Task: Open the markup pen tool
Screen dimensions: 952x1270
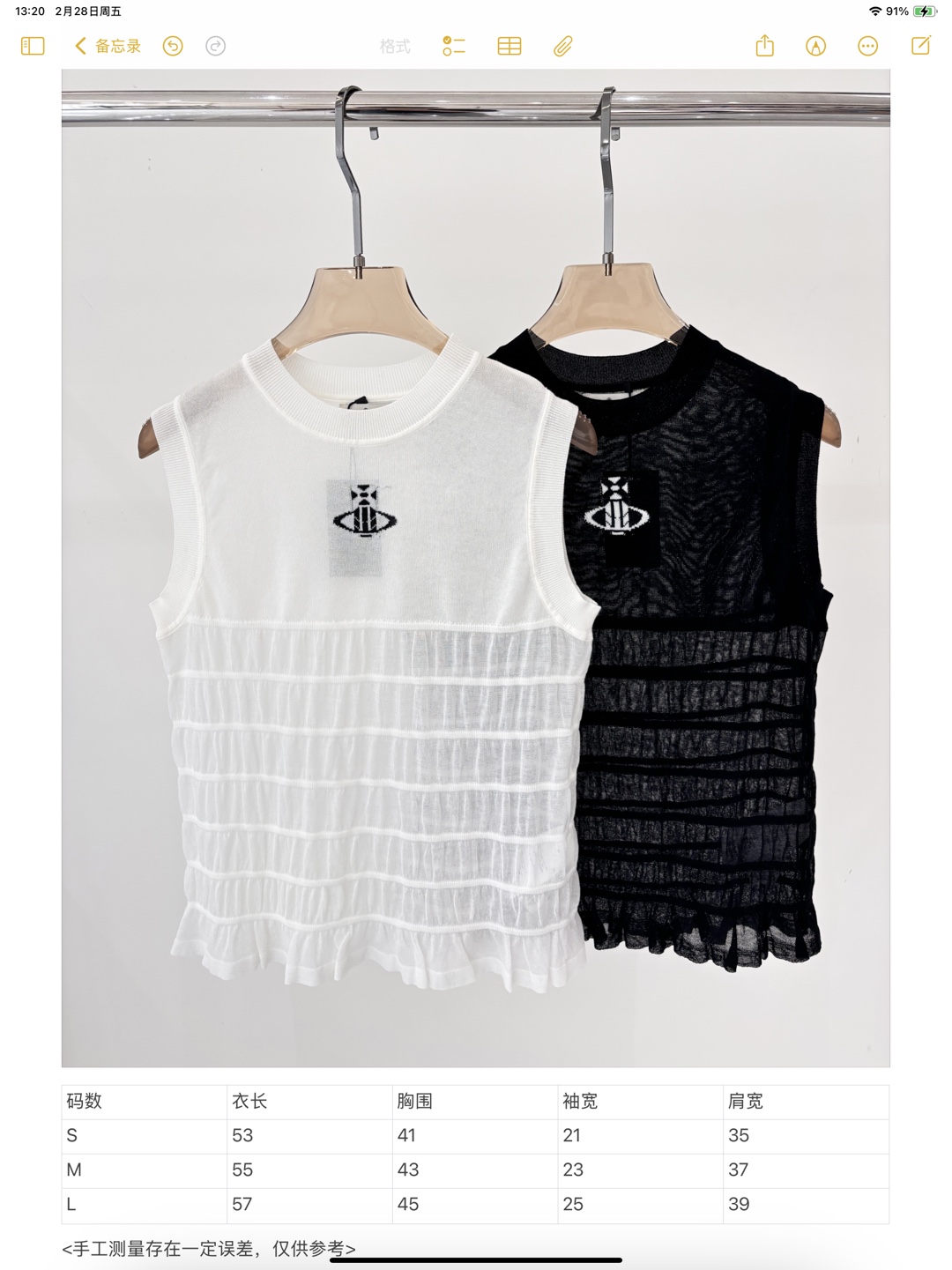Action: coord(816,46)
